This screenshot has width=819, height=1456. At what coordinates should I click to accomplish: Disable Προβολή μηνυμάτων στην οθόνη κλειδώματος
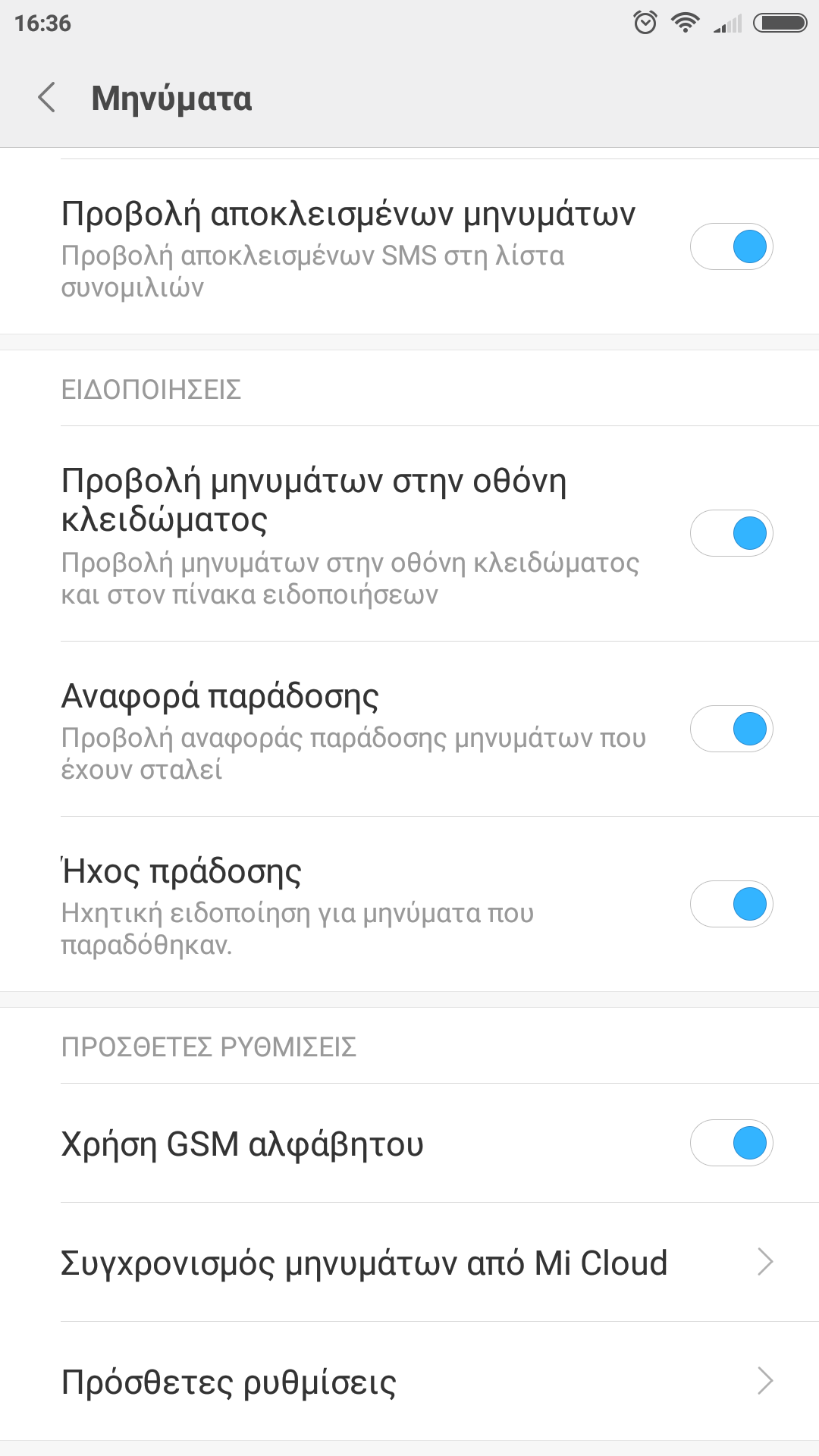(731, 533)
